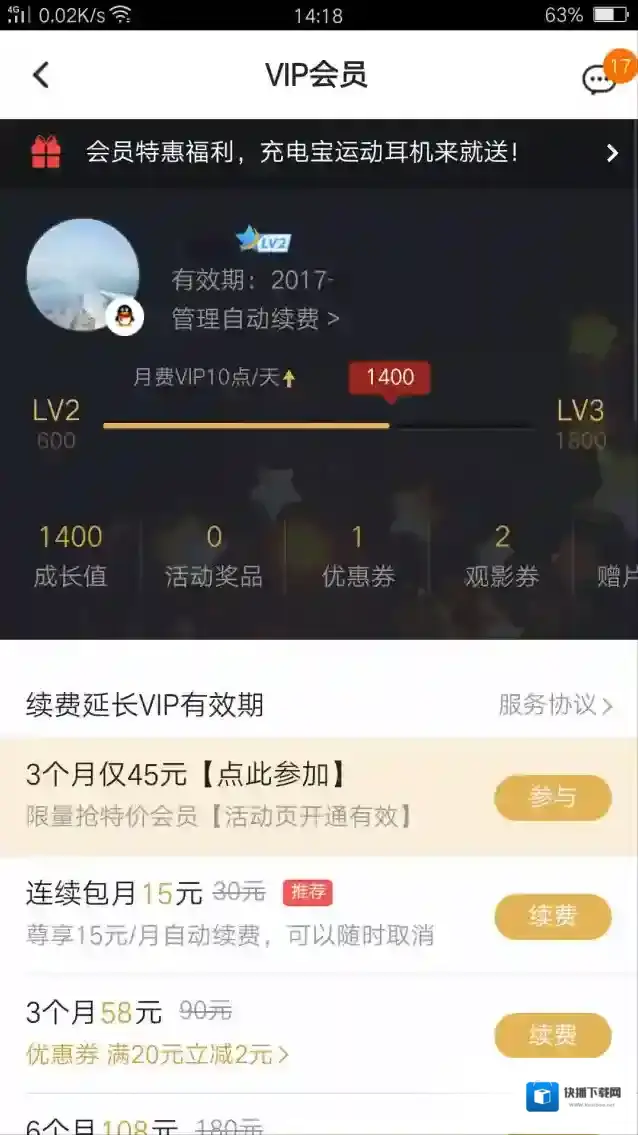Screen dimensions: 638x1135
Task: Open the 会员特惠福利 promo banner
Action: 319,153
